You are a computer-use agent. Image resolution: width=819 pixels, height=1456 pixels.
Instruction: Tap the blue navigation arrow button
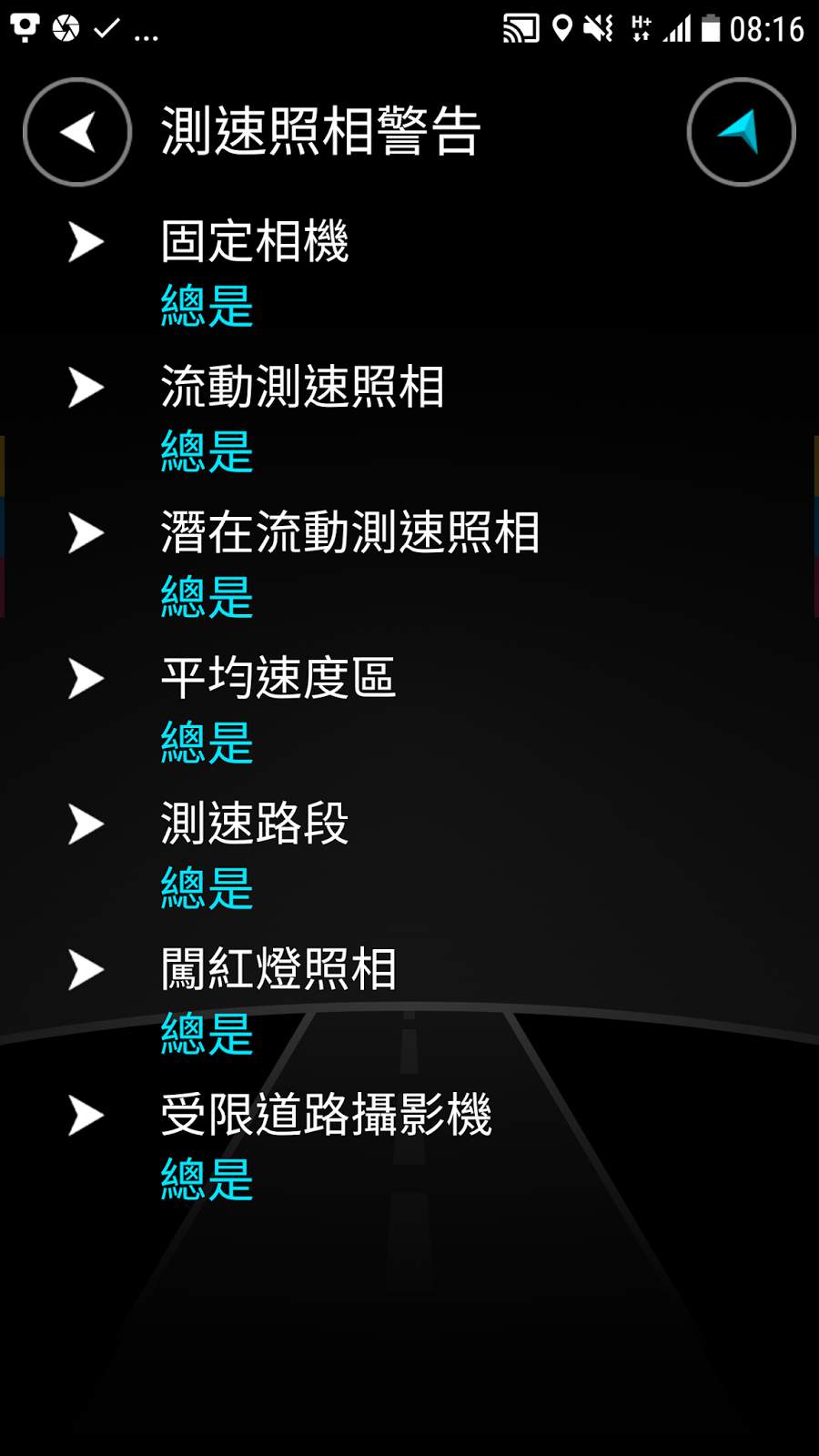741,132
